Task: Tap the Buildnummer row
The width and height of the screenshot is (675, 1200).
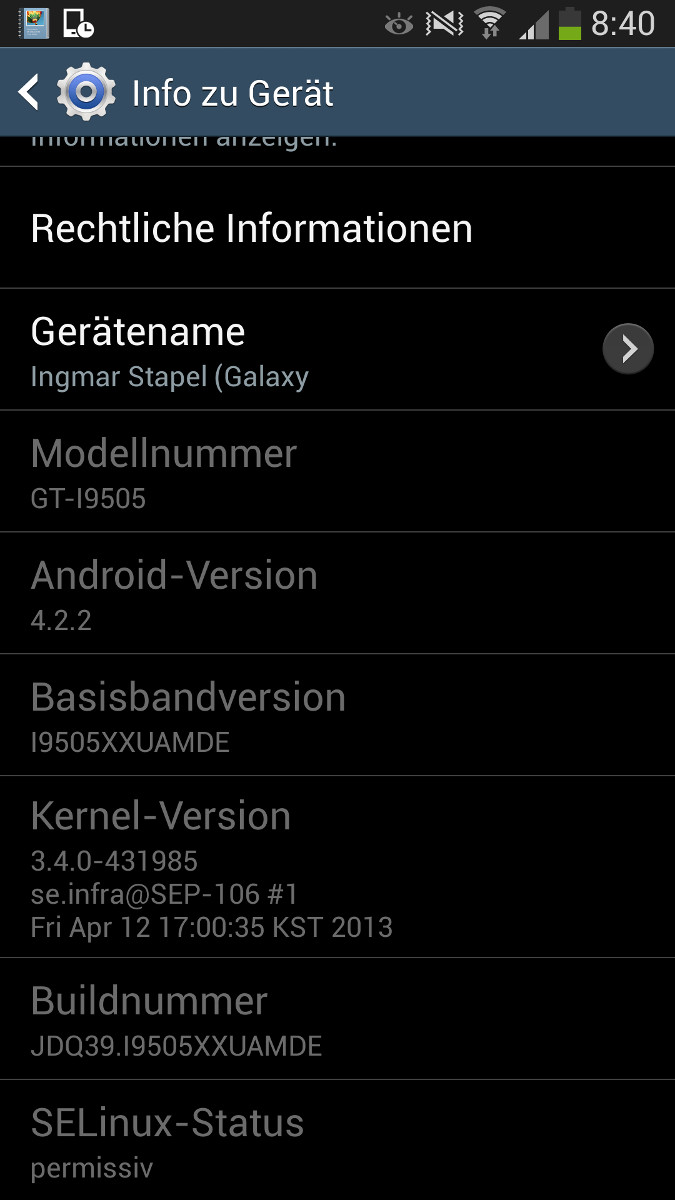Action: pyautogui.click(x=337, y=1019)
